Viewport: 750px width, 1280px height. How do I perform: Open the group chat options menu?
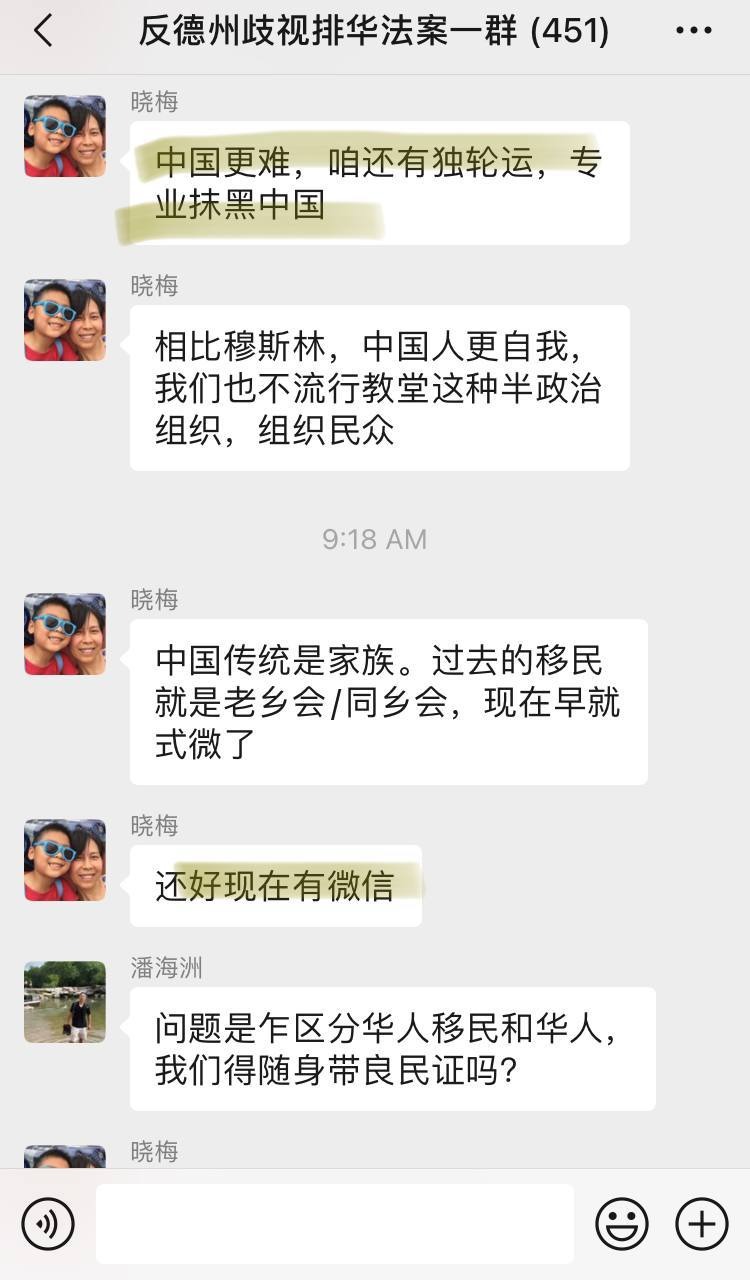694,31
